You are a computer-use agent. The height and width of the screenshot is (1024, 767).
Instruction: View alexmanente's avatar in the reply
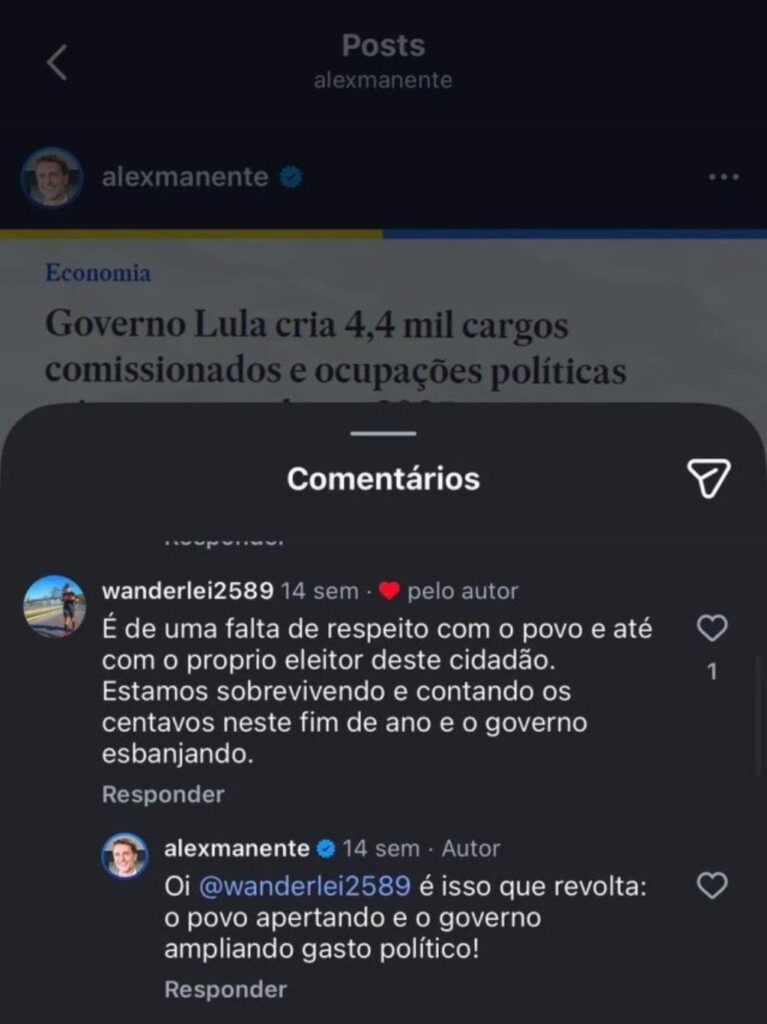125,856
